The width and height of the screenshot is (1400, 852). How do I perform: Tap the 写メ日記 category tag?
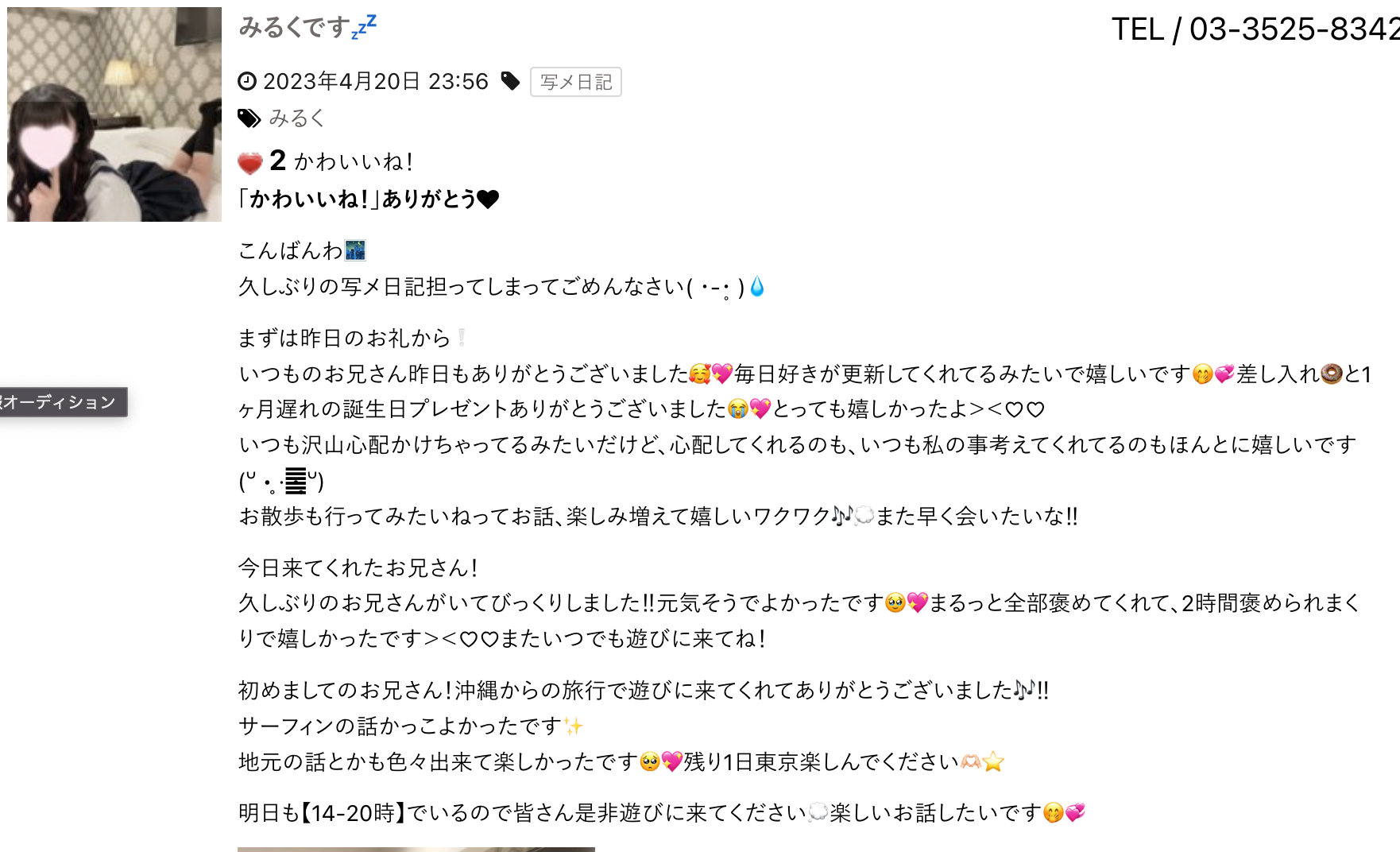click(x=575, y=82)
